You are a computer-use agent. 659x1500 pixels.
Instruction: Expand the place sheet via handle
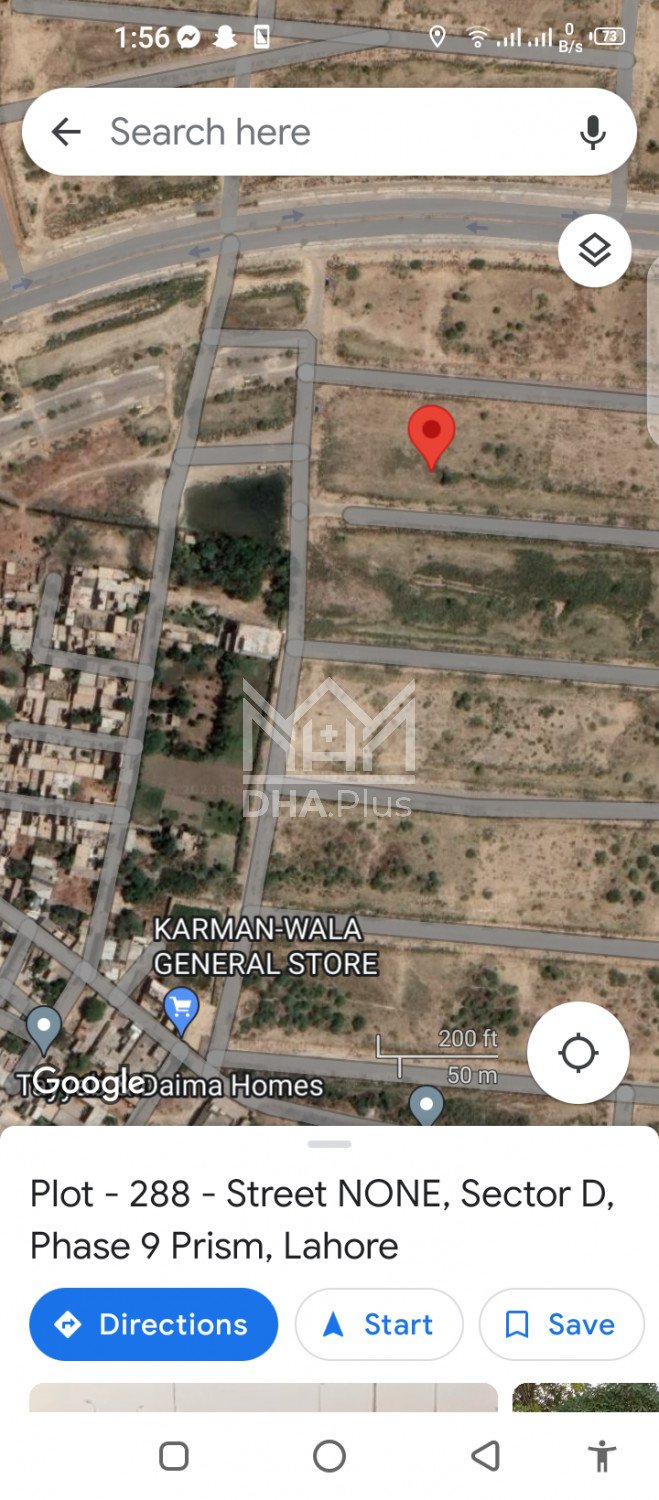pyautogui.click(x=329, y=1144)
